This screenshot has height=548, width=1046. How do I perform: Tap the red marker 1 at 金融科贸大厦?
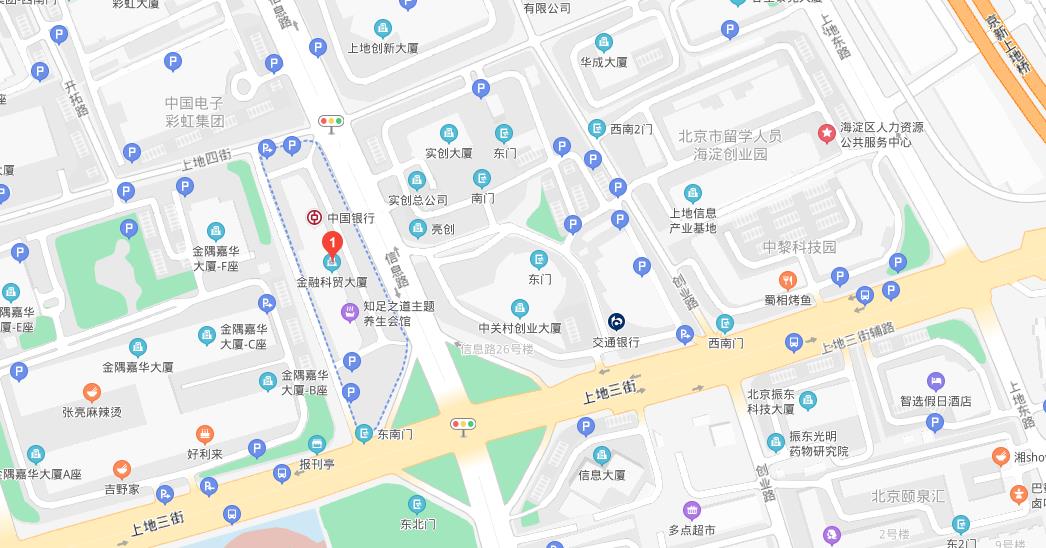[332, 243]
